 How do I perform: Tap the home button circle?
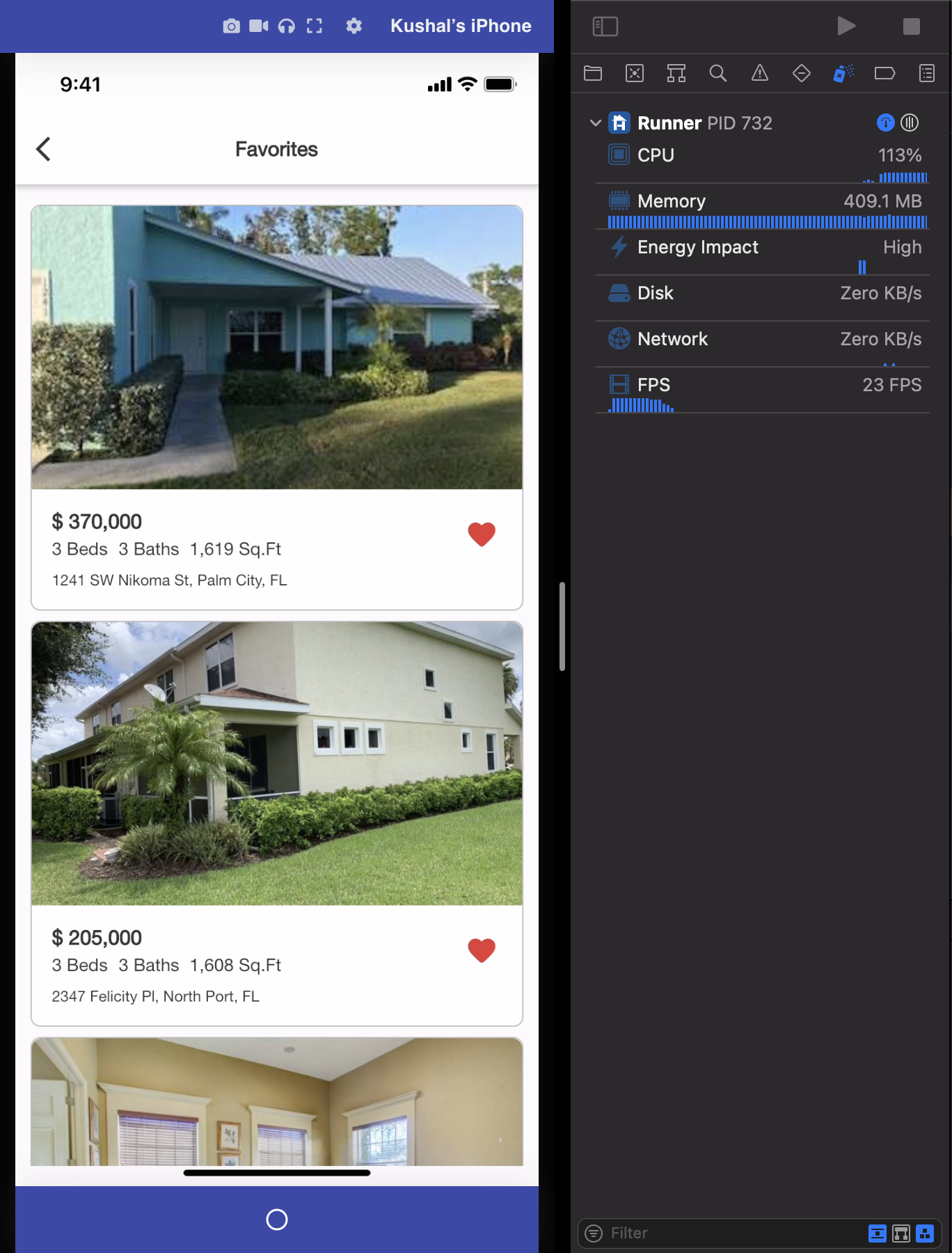[277, 1220]
